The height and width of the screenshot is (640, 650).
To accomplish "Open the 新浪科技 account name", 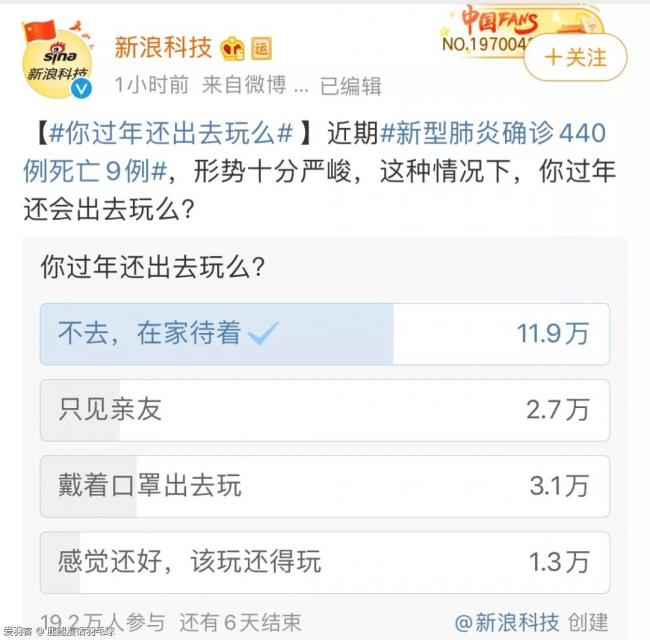I will click(163, 46).
